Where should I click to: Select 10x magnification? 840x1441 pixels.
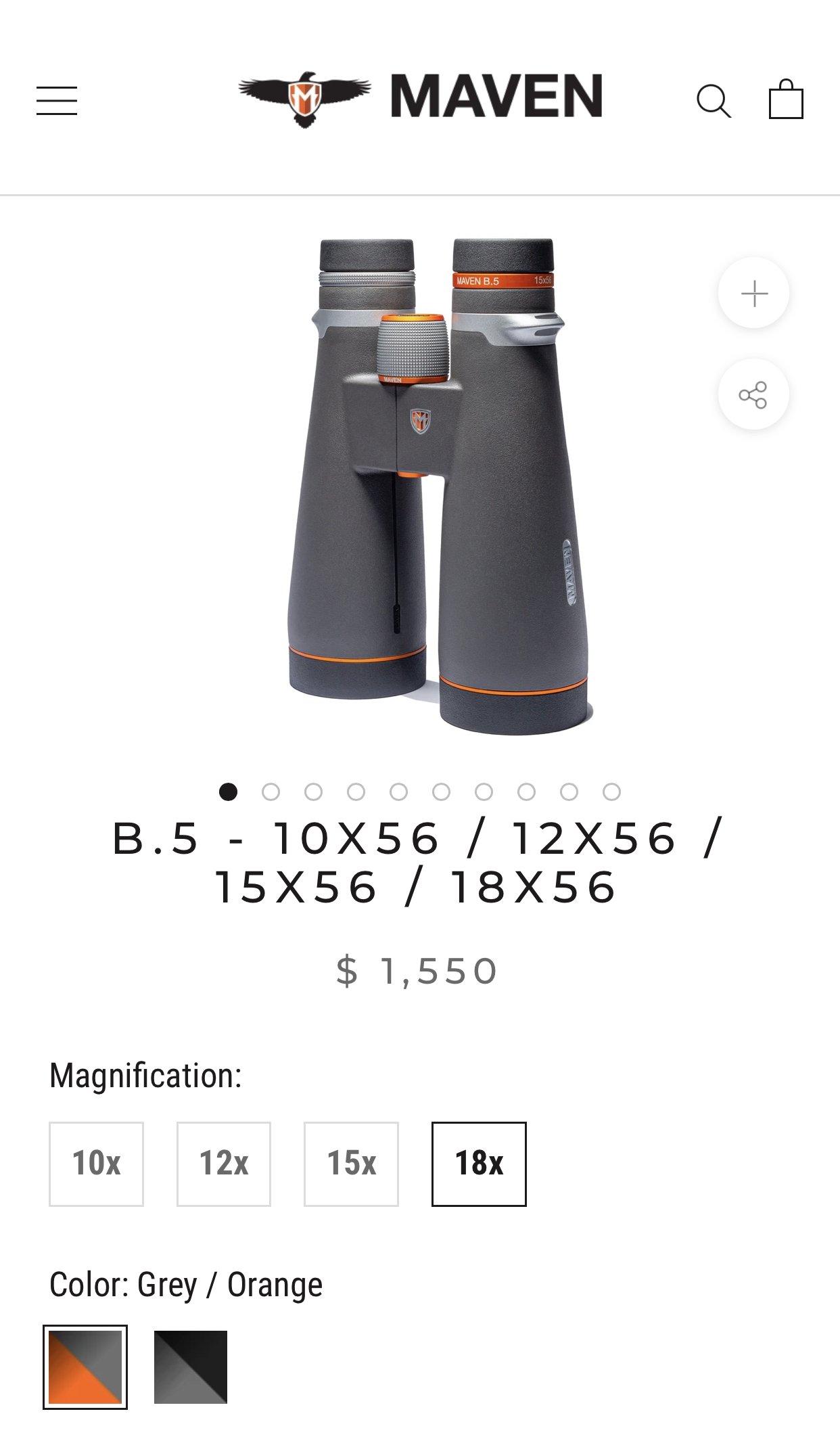[x=96, y=1164]
